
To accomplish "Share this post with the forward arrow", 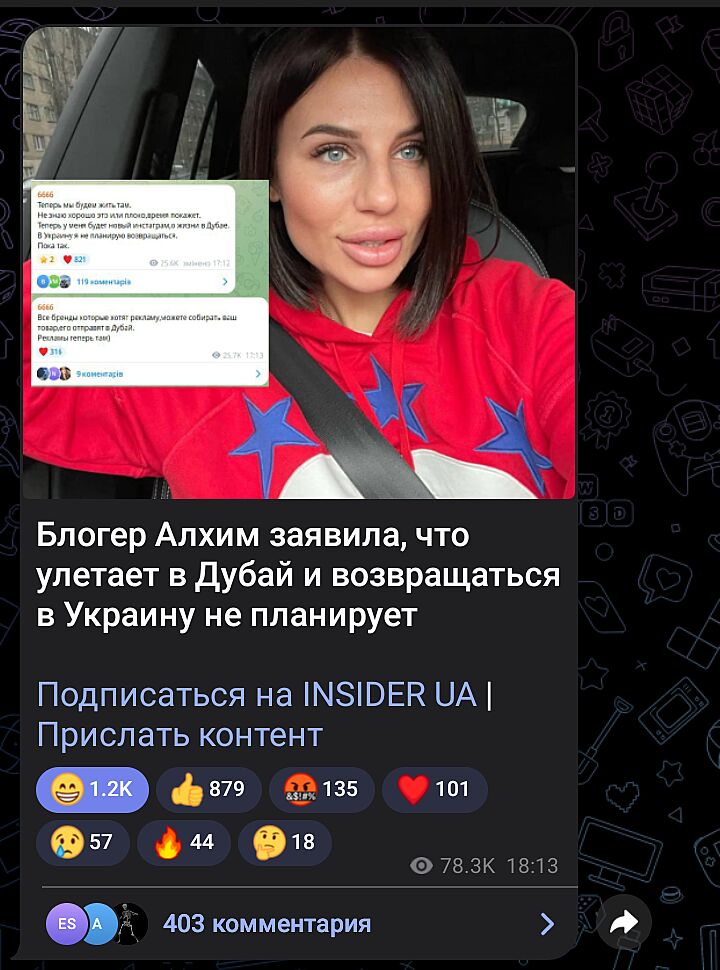I will click(x=624, y=923).
